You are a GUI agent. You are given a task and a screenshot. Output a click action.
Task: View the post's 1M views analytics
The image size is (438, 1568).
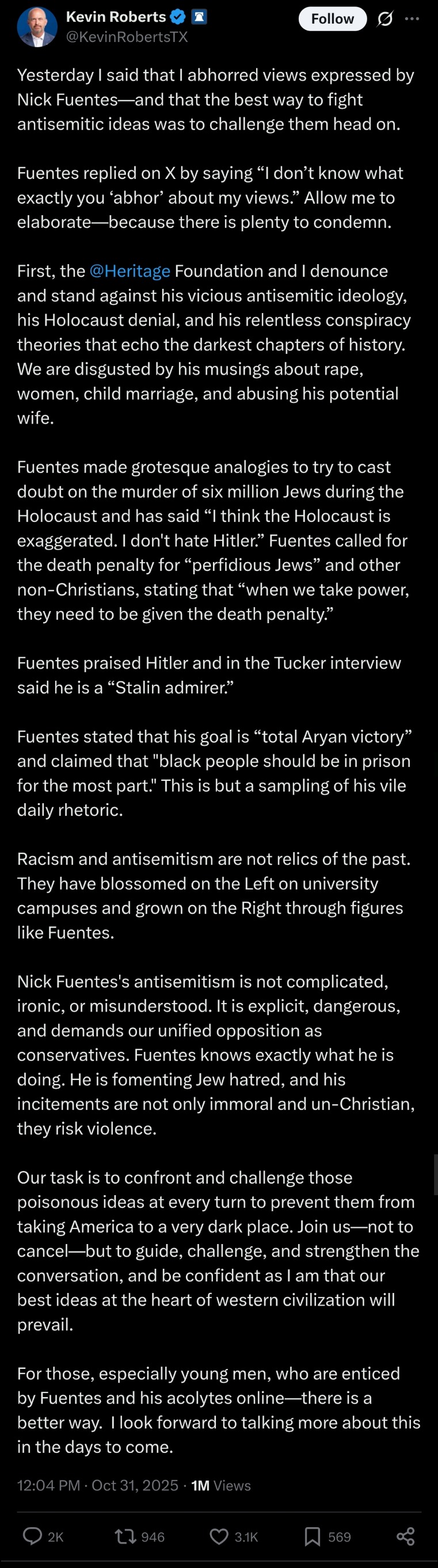tap(221, 1485)
